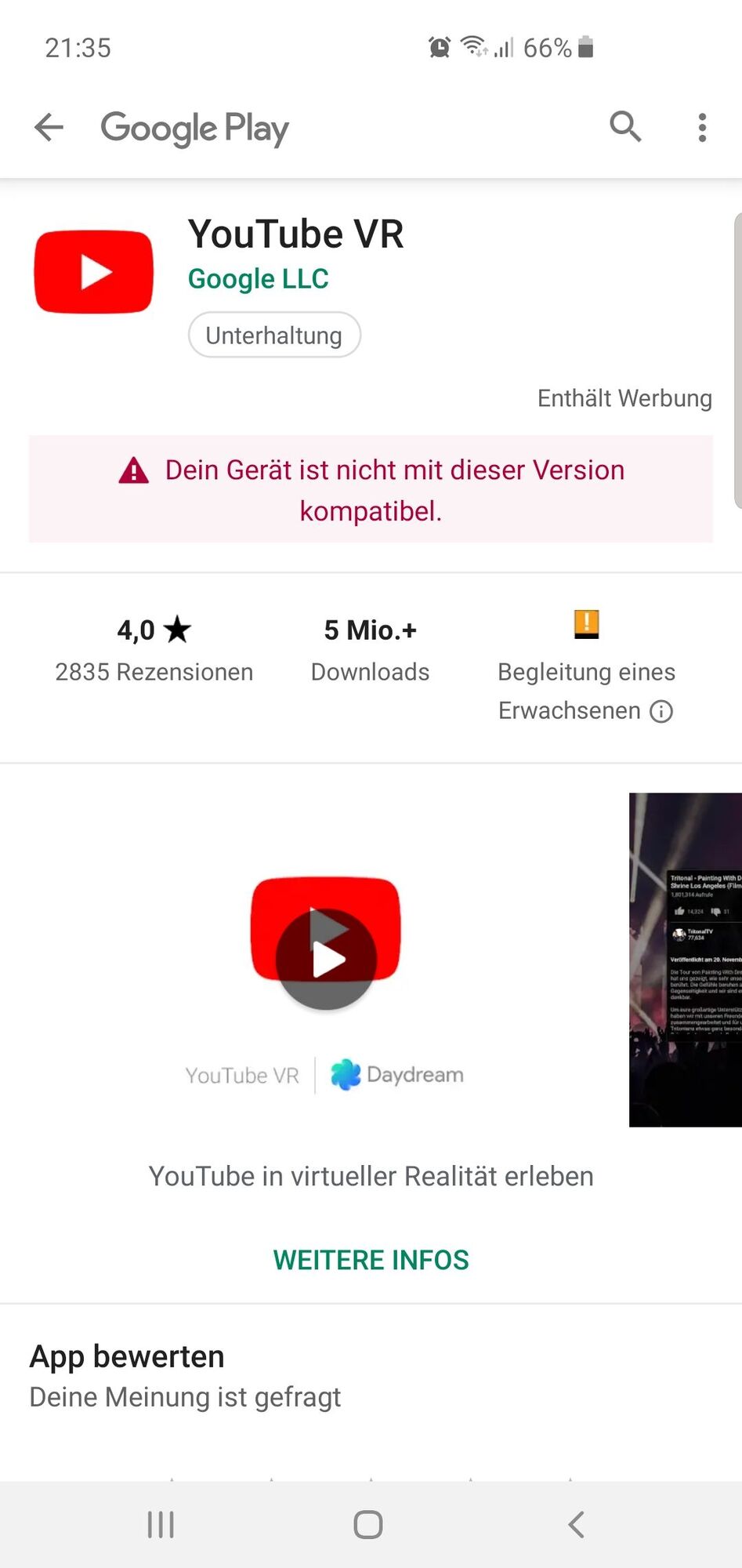Open search in Google Play
Image resolution: width=742 pixels, height=1568 pixels.
tap(625, 126)
